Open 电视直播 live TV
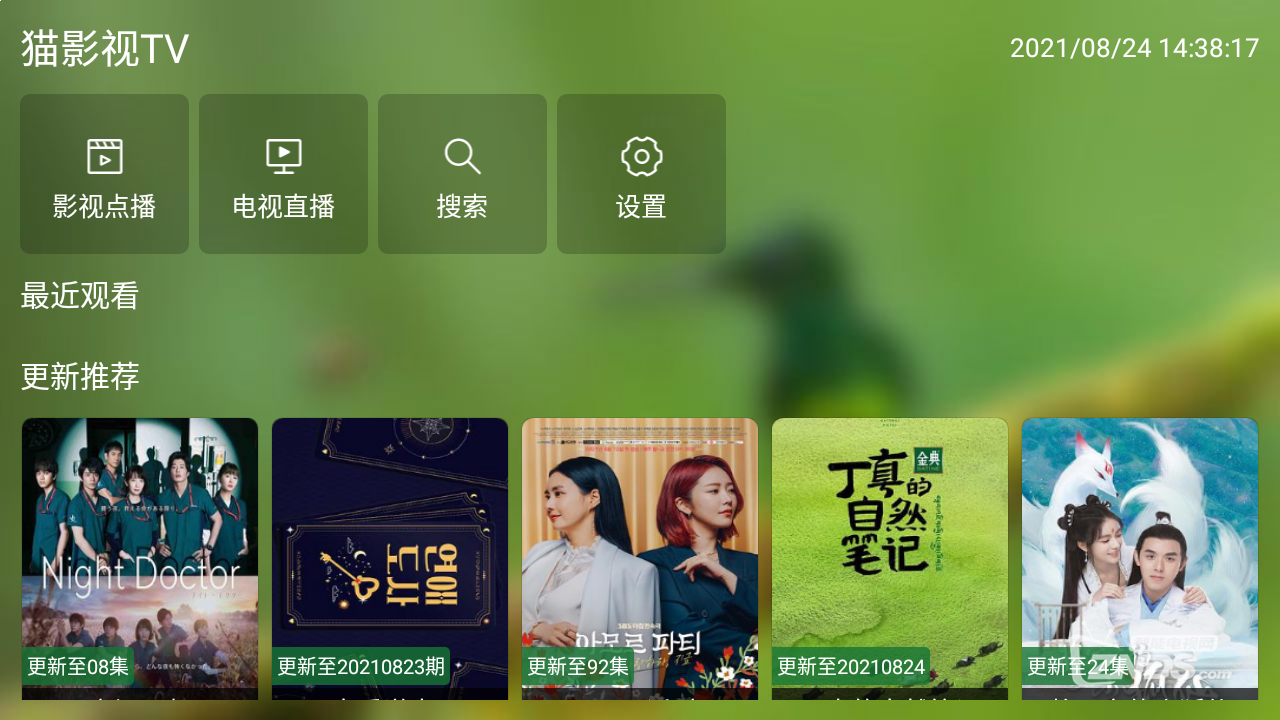 coord(283,174)
